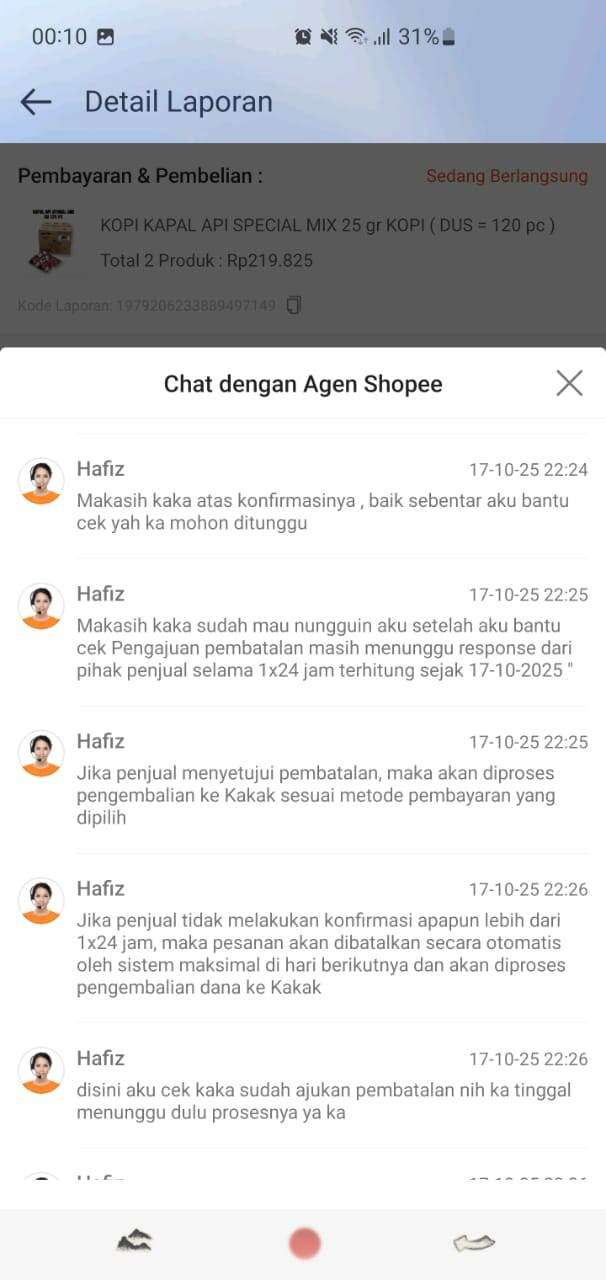Go back from Detail Laporan
The width and height of the screenshot is (606, 1280).
pyautogui.click(x=36, y=102)
